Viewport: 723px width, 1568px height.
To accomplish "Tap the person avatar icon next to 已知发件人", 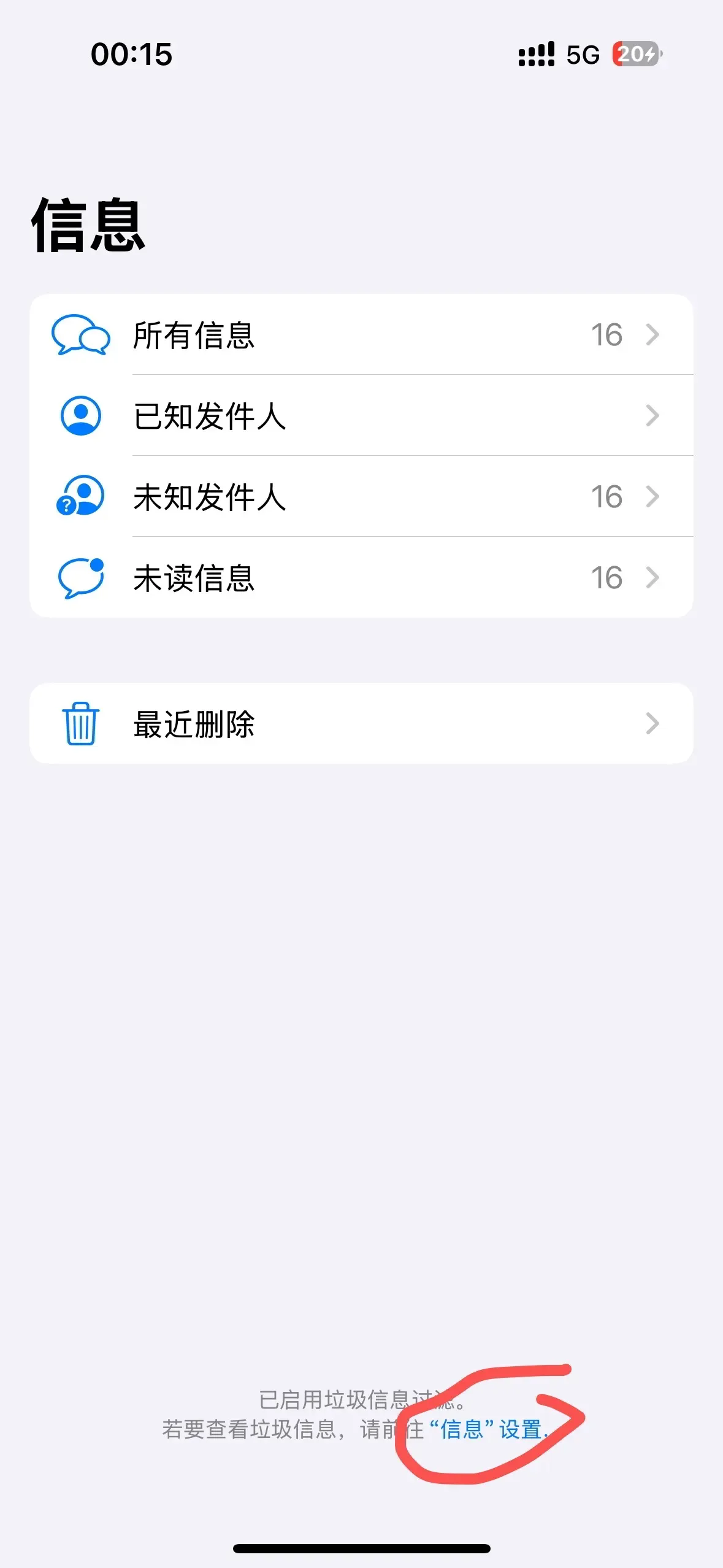I will [80, 416].
